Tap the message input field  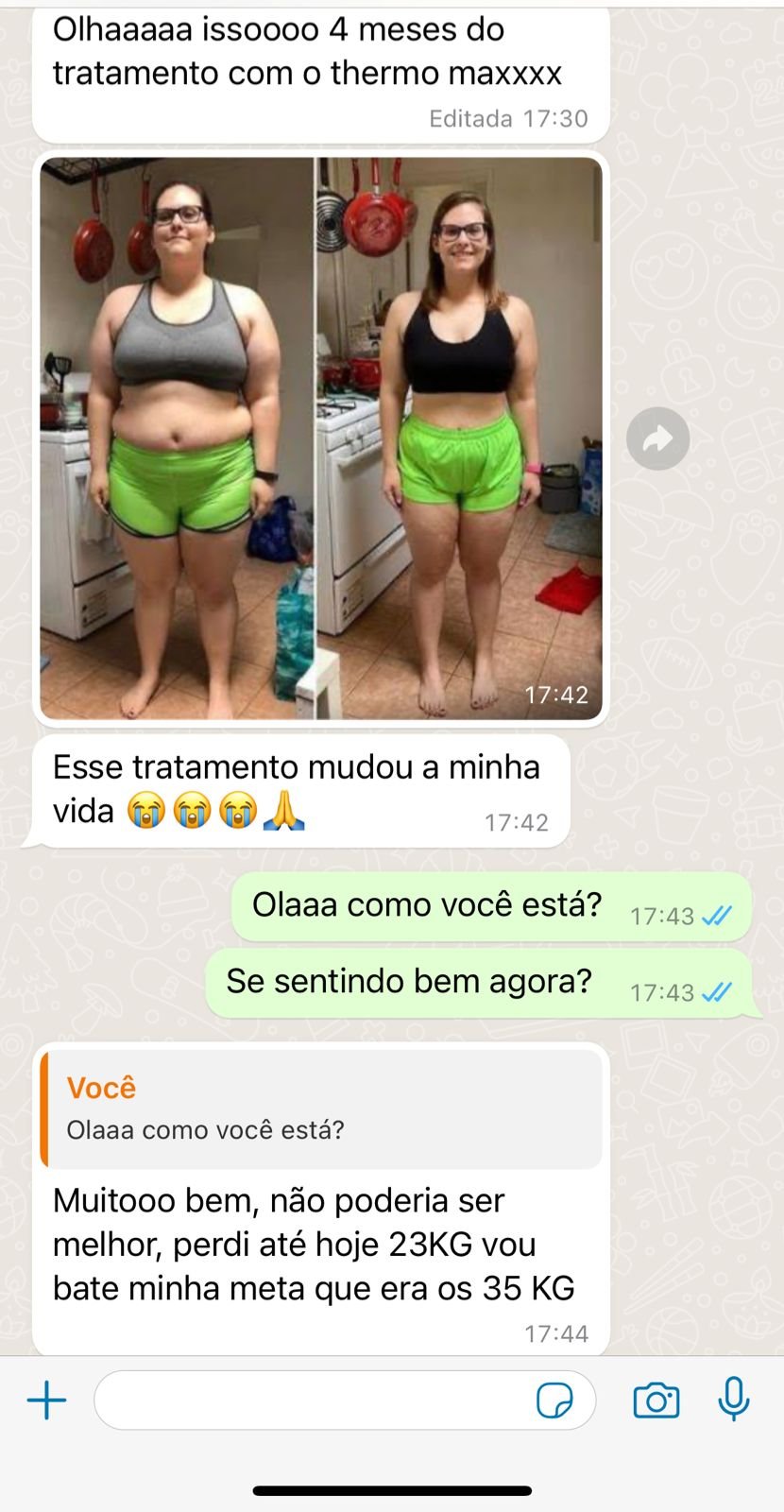[x=312, y=1400]
